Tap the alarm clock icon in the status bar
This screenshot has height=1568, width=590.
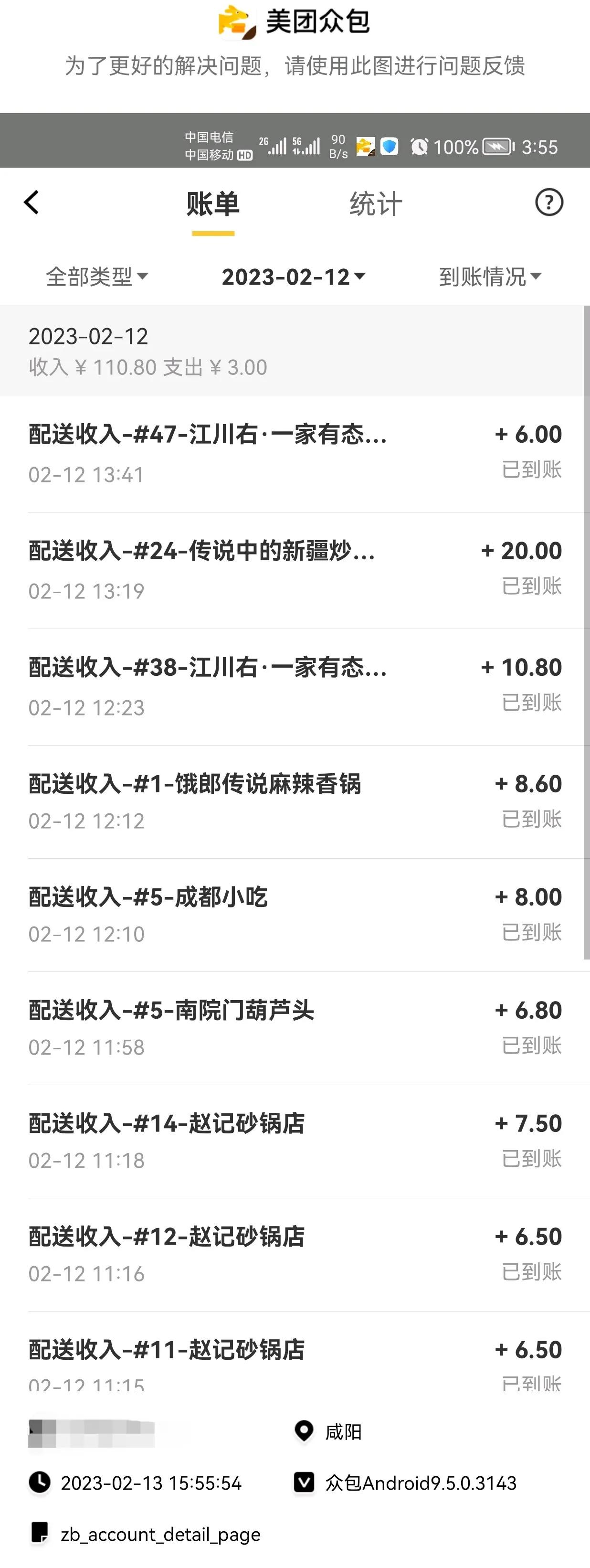tap(420, 146)
